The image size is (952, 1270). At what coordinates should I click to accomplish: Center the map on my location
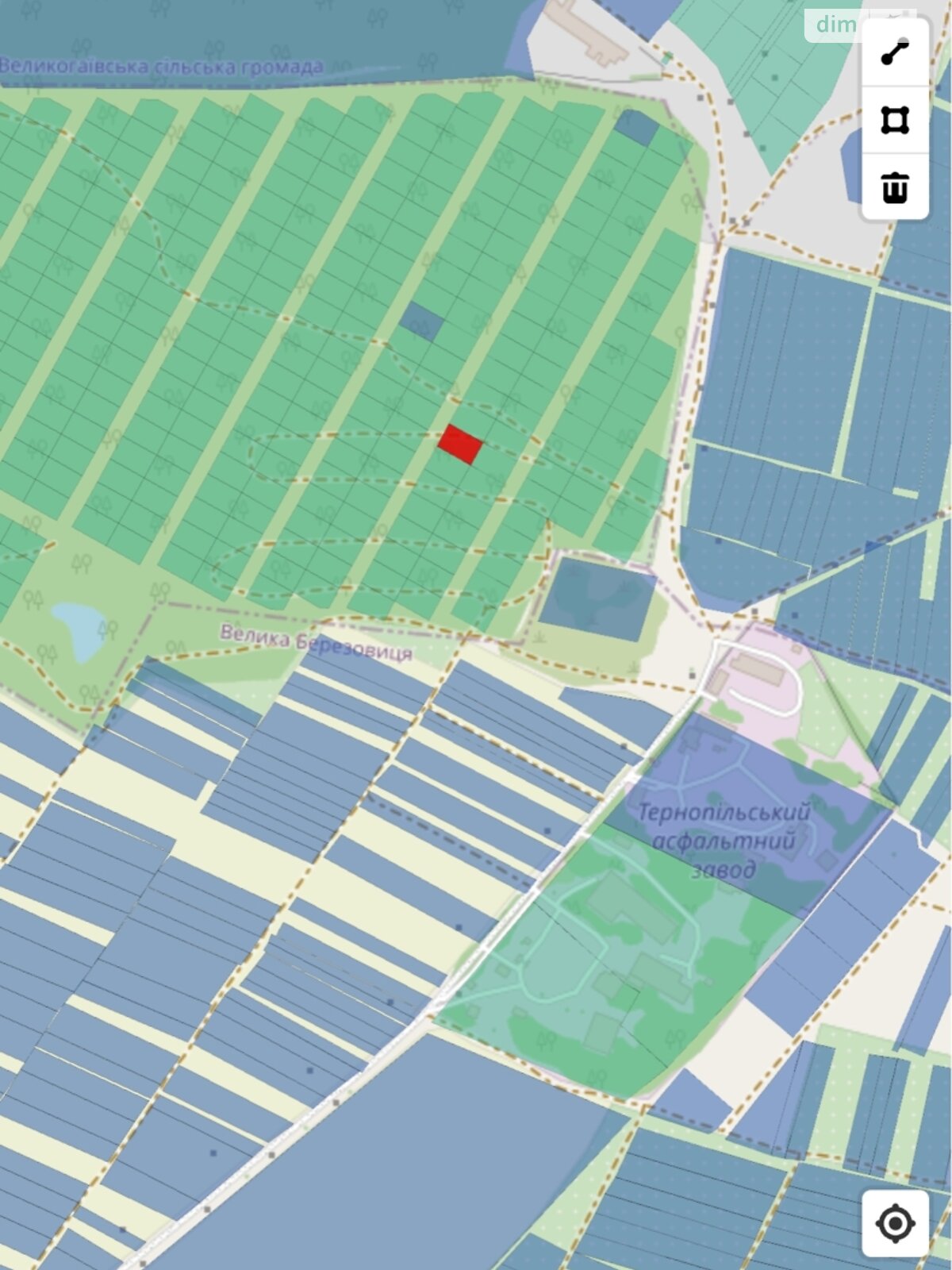point(895,1223)
